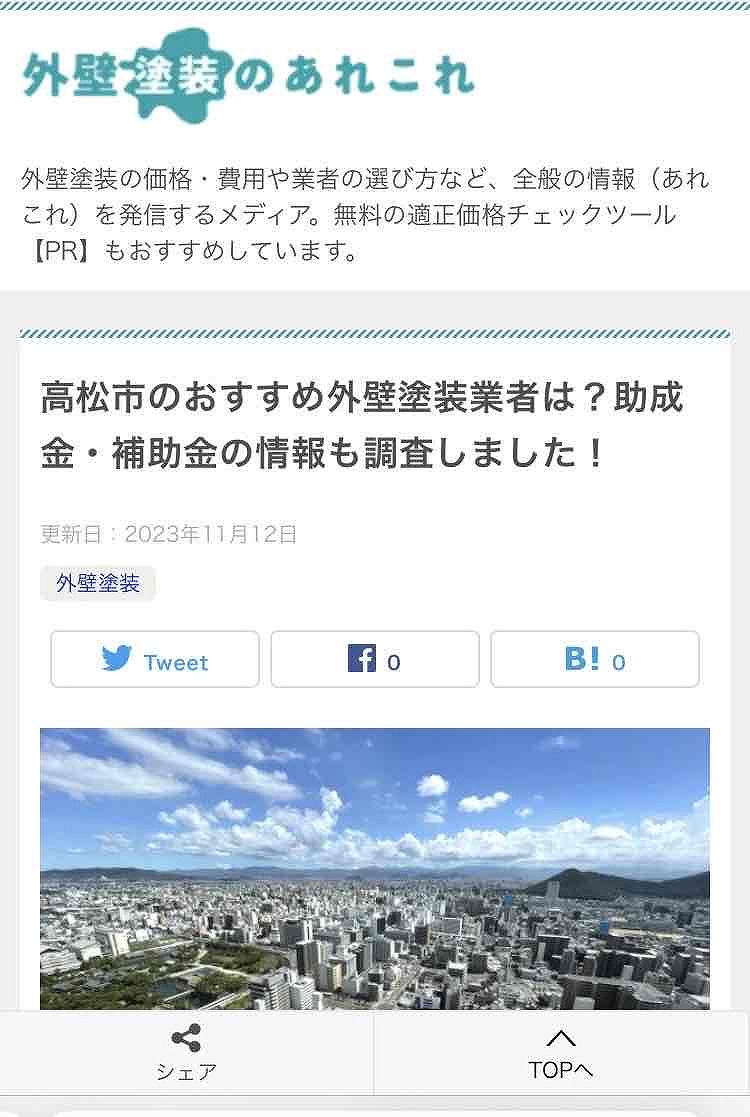Open the シェア share menu
Viewport: 750px width, 1117px height.
coord(187,1054)
